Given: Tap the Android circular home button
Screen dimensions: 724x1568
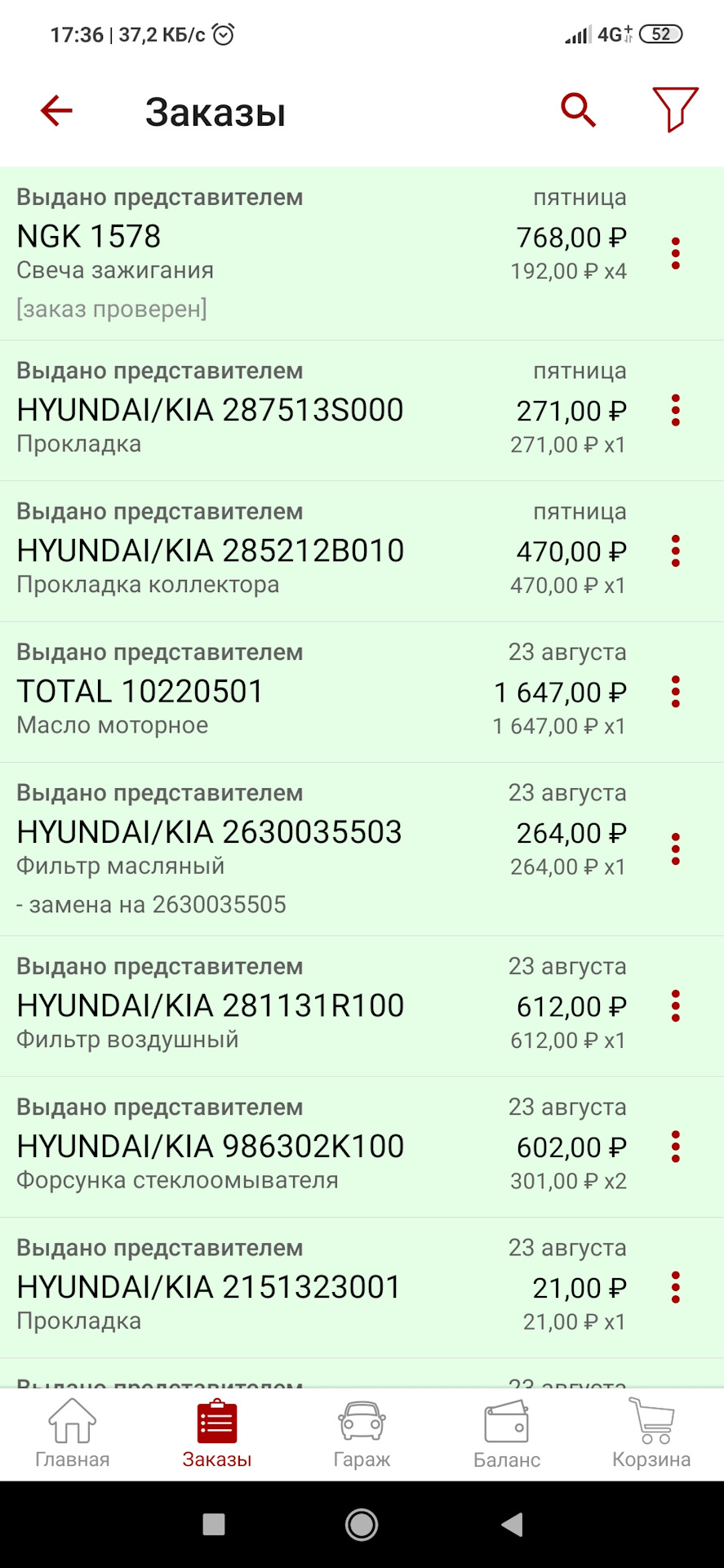Looking at the screenshot, I should coord(362,1524).
